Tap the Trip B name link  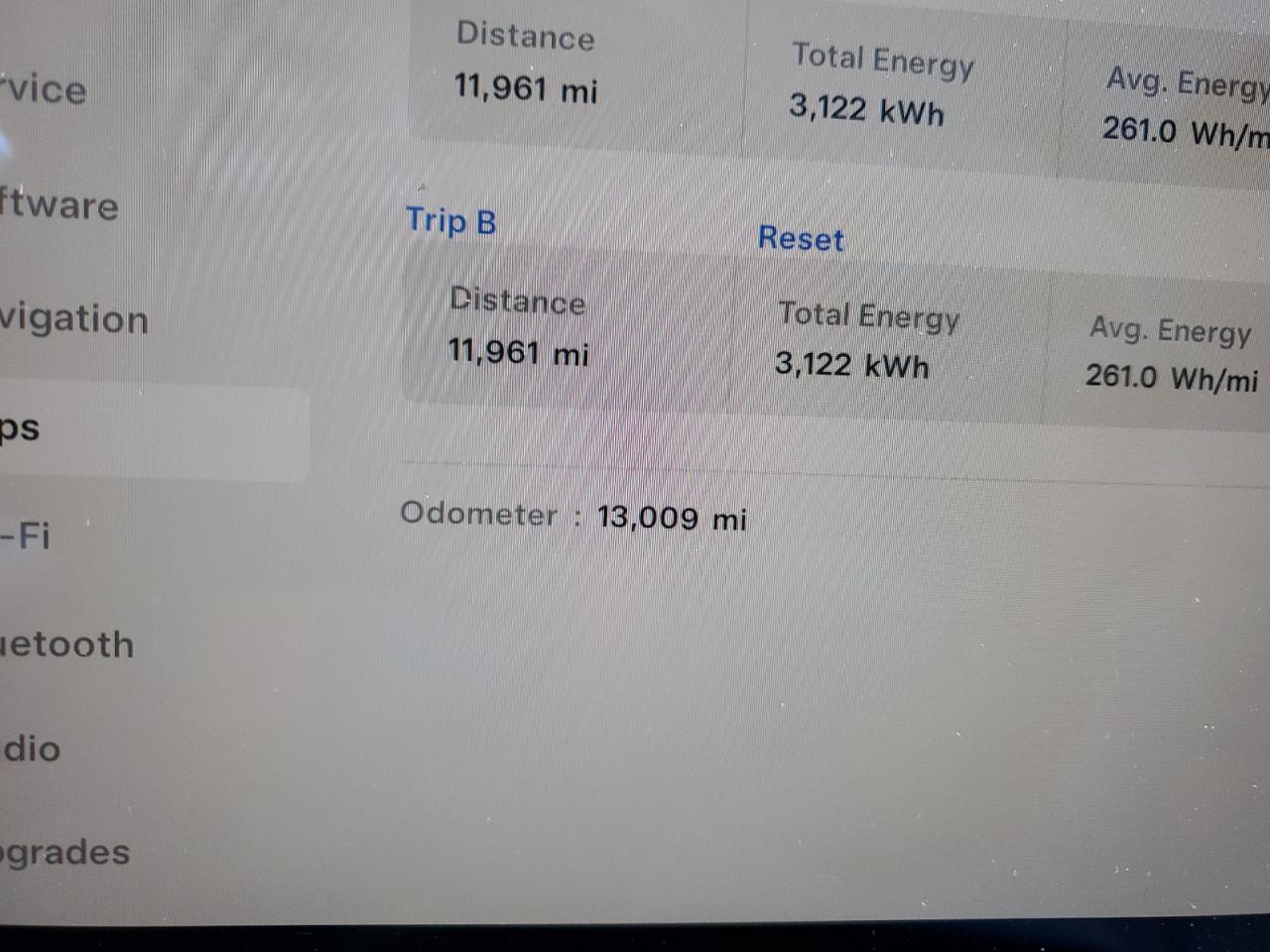point(450,220)
